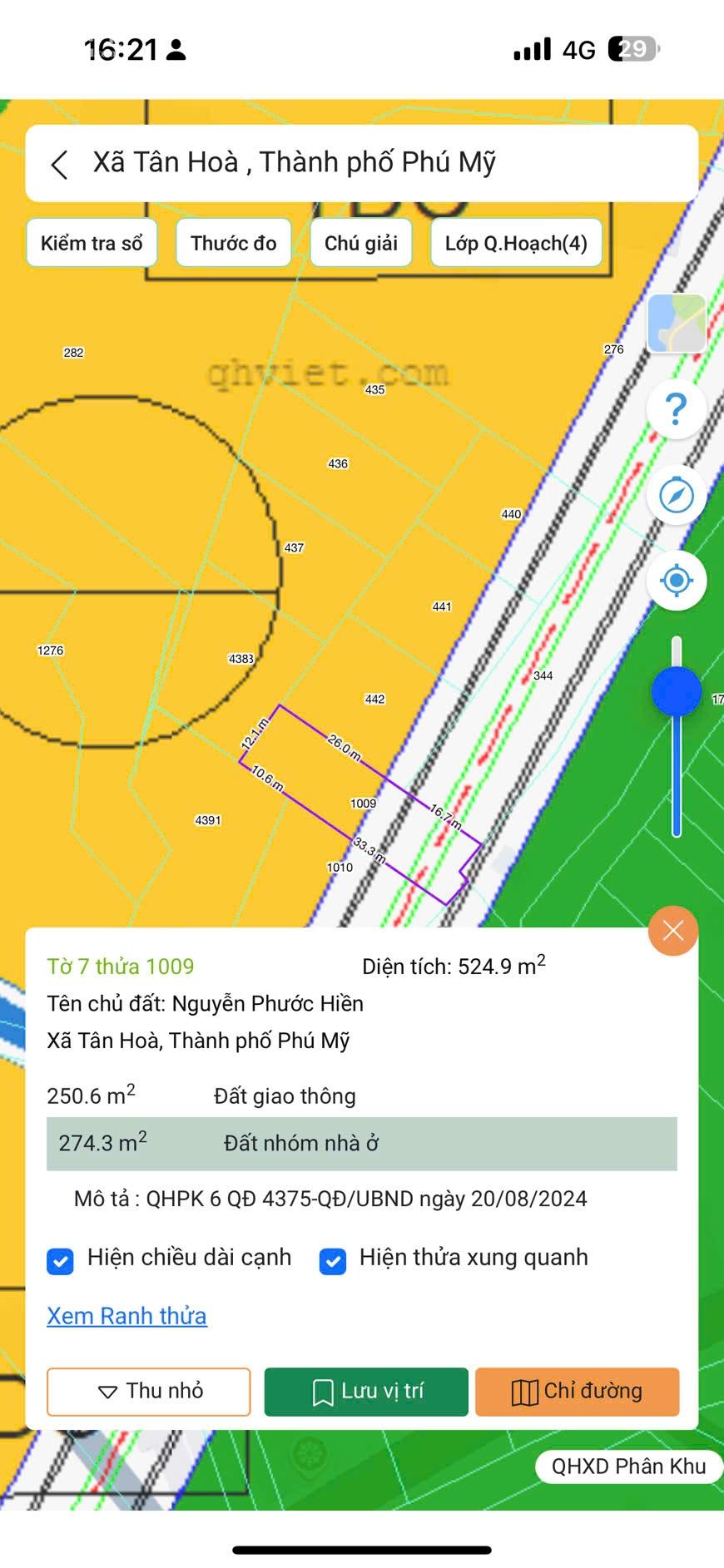Get directions with Chỉ đường
Viewport: 724px width, 1568px height.
tap(577, 1391)
